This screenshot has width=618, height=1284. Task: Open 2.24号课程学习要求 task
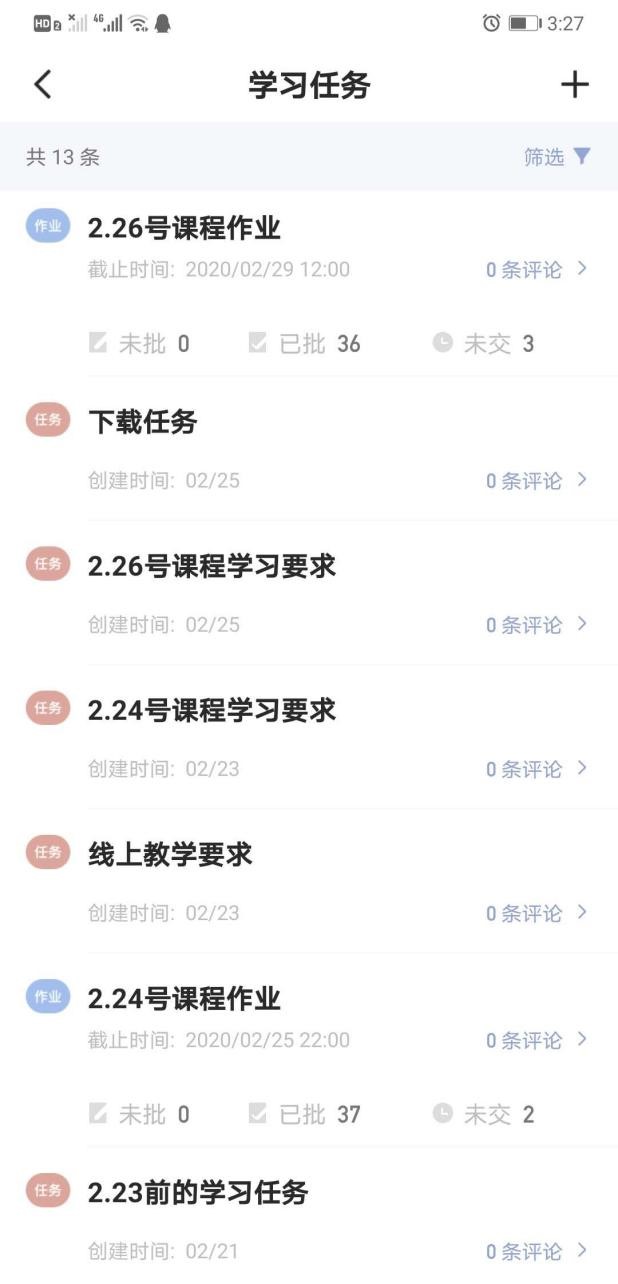pos(212,710)
